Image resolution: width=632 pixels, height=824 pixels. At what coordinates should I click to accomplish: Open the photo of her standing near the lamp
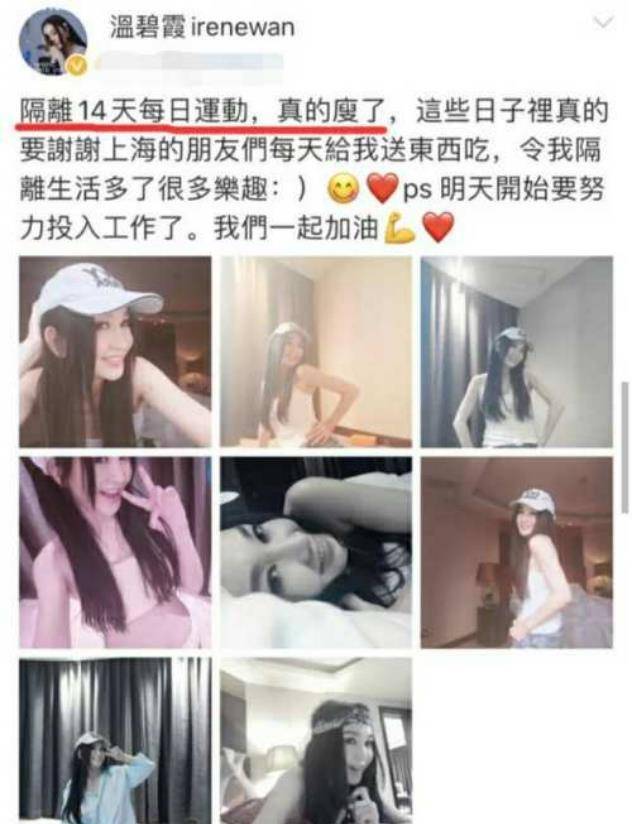pyautogui.click(x=516, y=552)
